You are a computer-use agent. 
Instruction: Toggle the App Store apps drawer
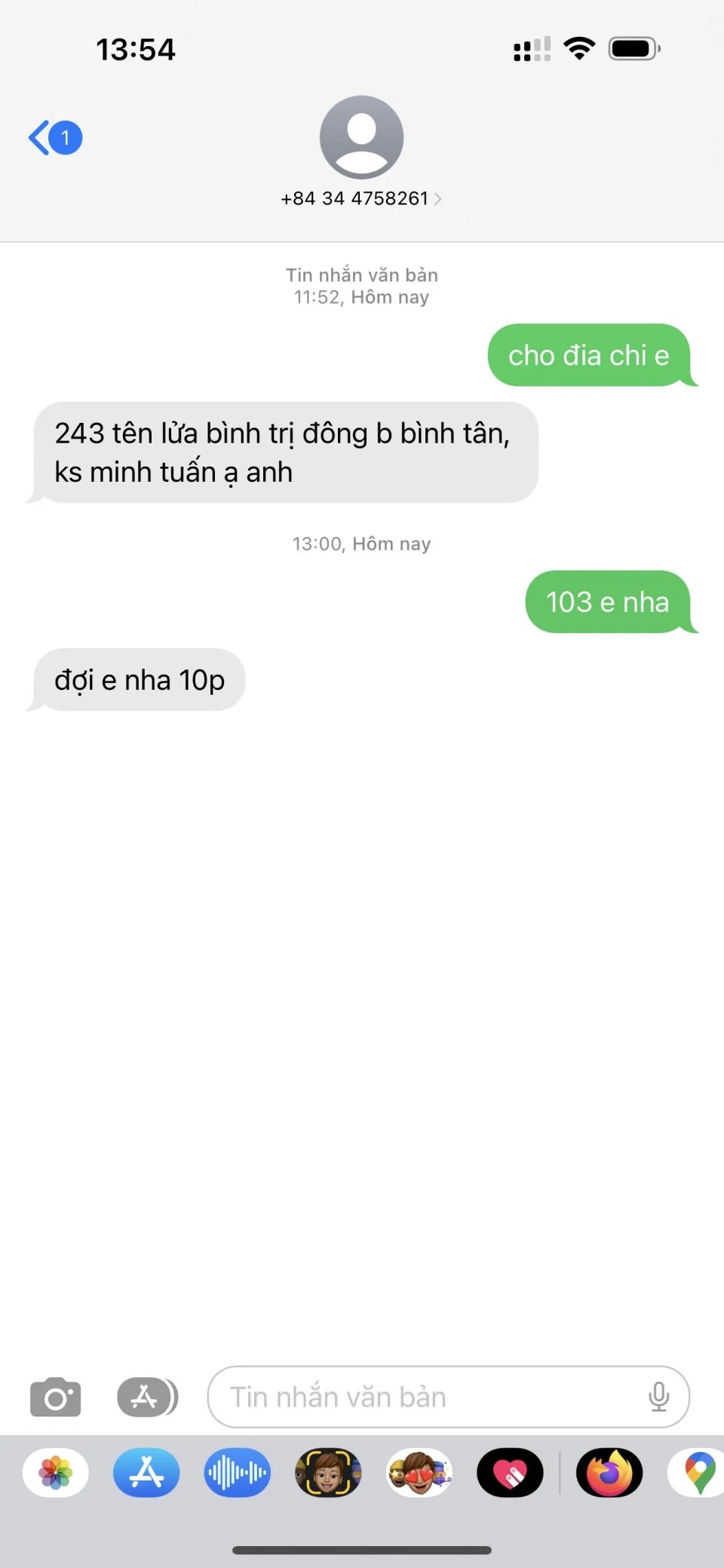click(x=147, y=1397)
